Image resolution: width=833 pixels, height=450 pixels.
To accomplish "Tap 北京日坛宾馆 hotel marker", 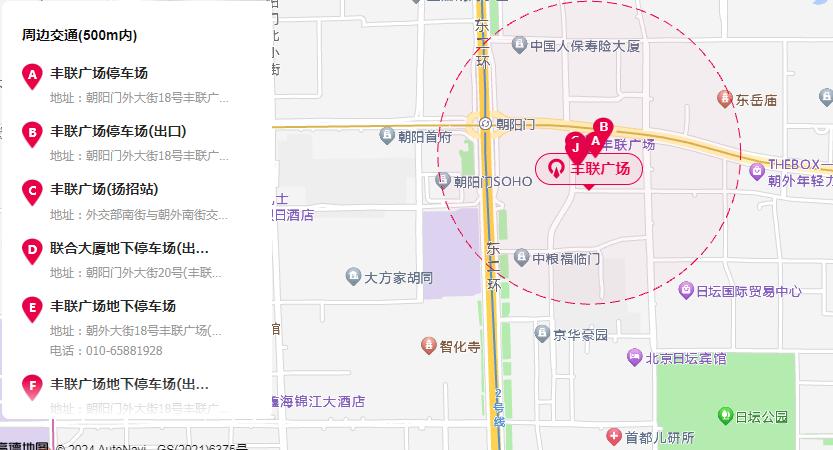I will point(634,358).
